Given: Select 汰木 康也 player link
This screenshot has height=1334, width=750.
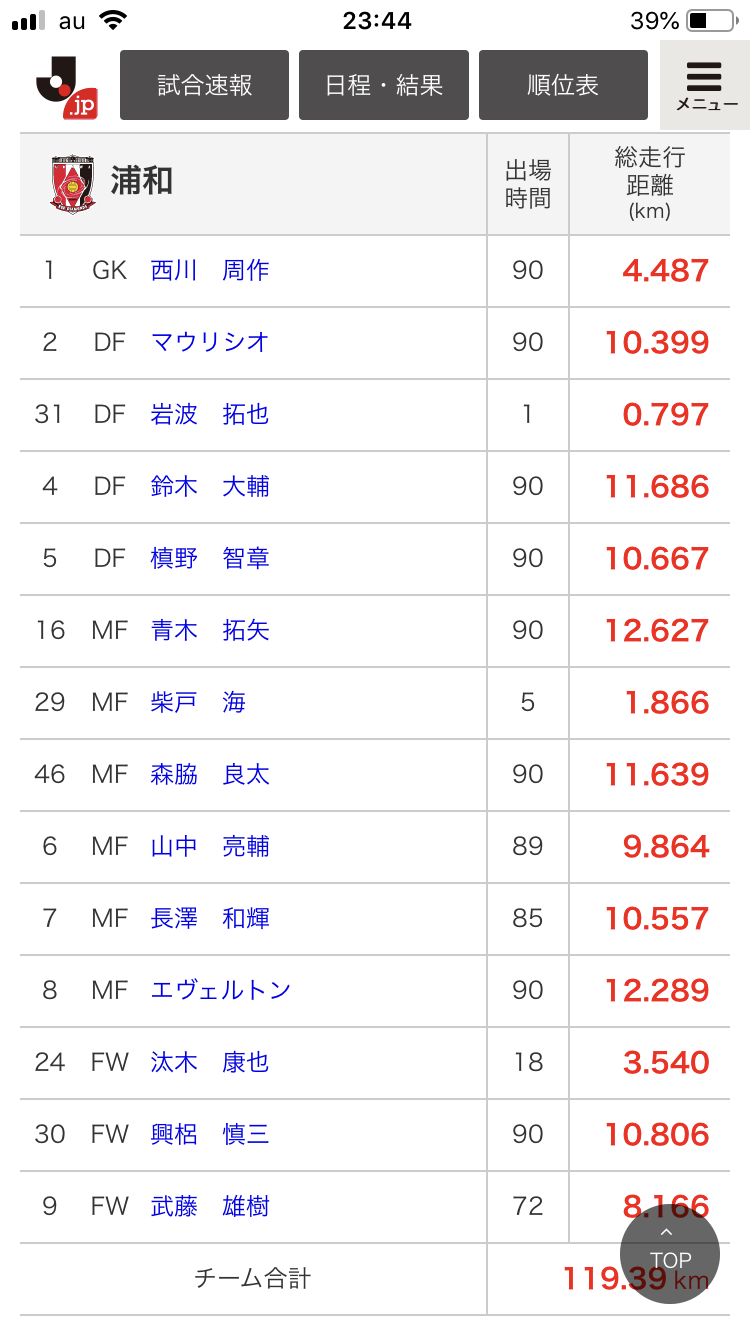Looking at the screenshot, I should [x=210, y=1063].
